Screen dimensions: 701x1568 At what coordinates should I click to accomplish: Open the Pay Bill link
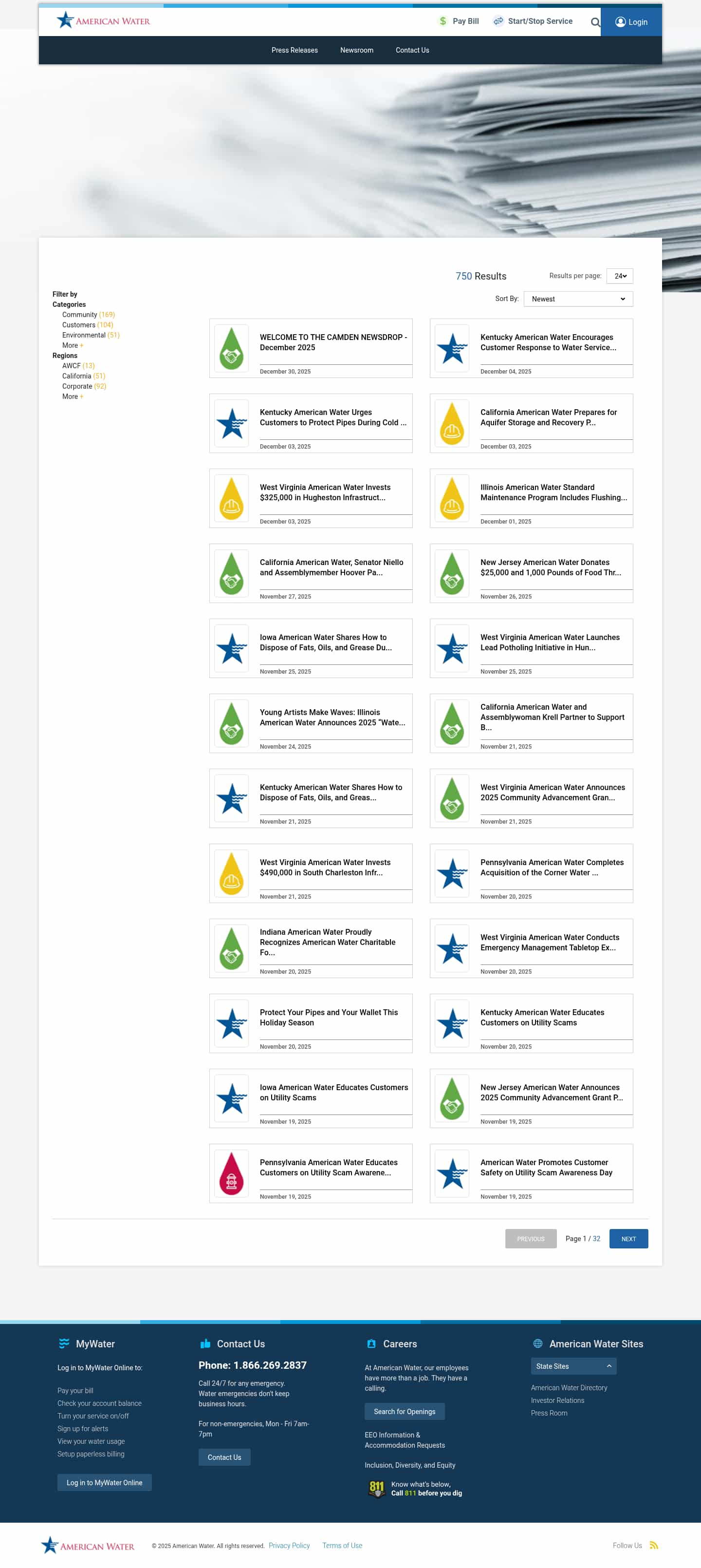[x=459, y=21]
